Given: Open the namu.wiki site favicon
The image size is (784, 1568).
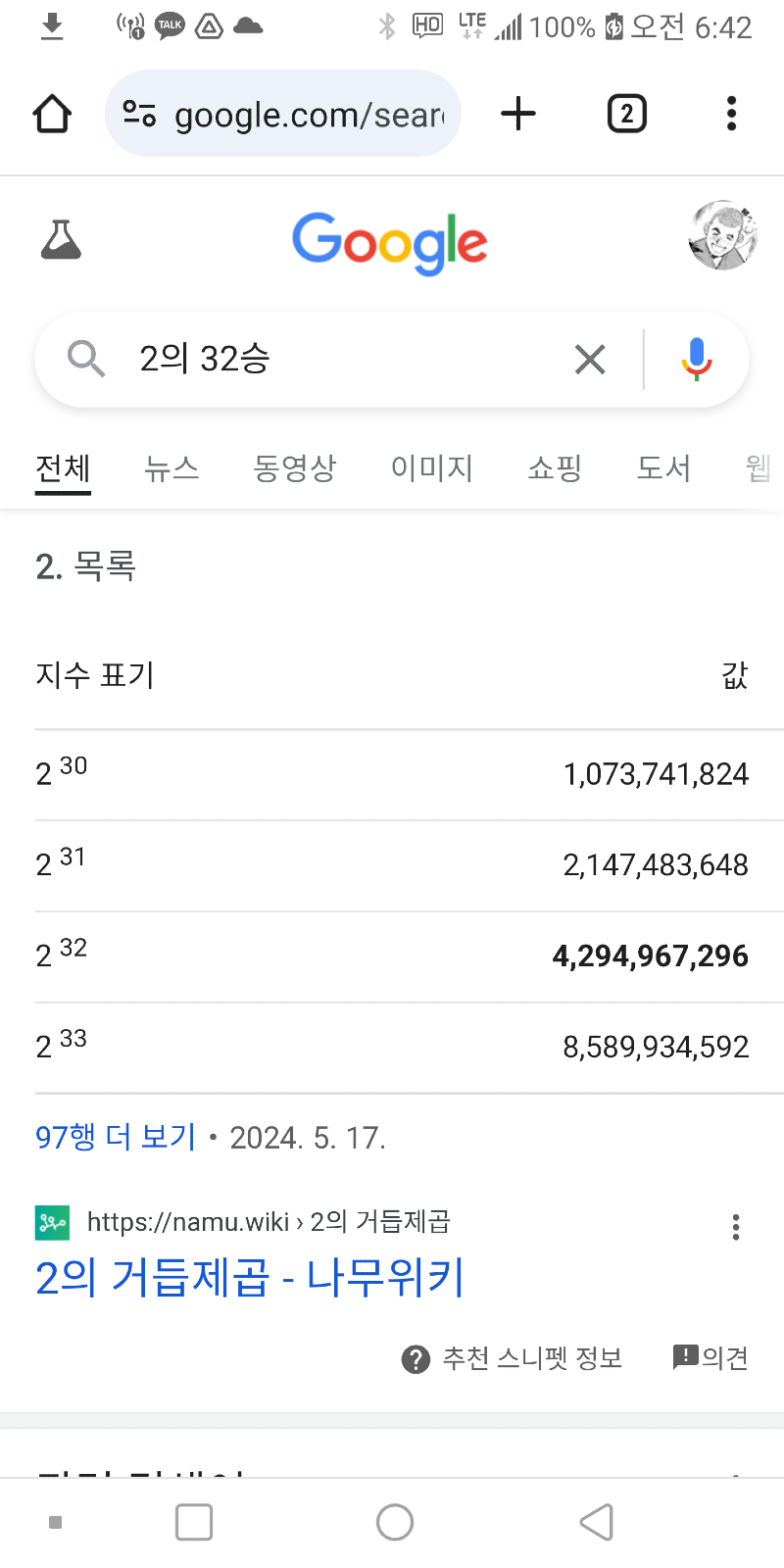Looking at the screenshot, I should click(x=54, y=1221).
